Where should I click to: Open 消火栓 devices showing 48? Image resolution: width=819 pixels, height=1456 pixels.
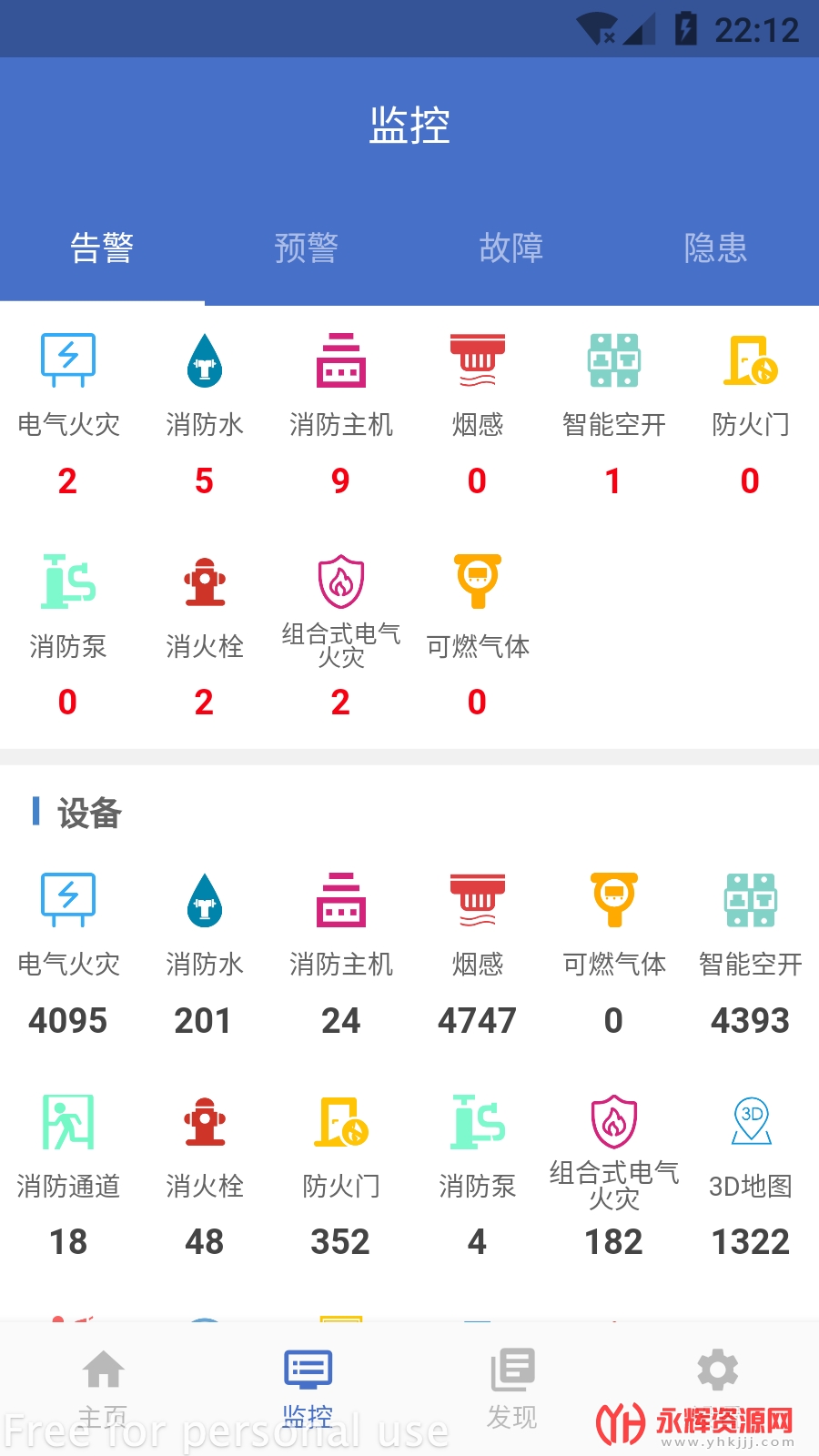pyautogui.click(x=205, y=1176)
